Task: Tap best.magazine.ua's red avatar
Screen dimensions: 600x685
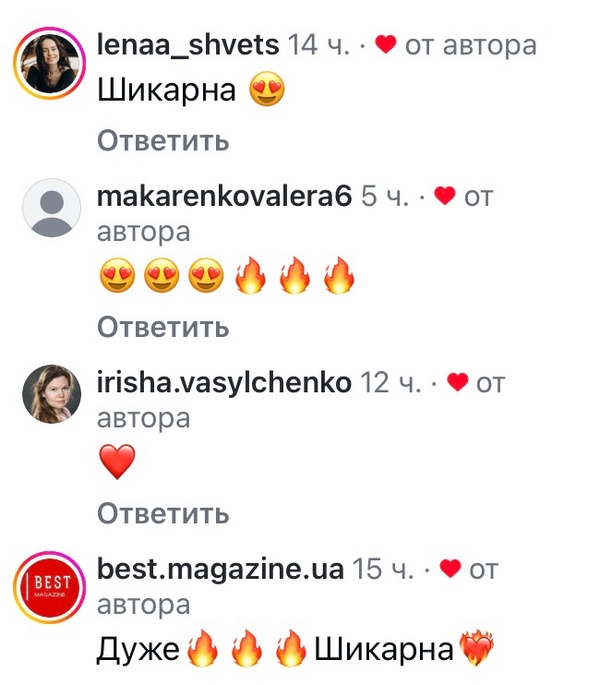Action: pos(51,582)
